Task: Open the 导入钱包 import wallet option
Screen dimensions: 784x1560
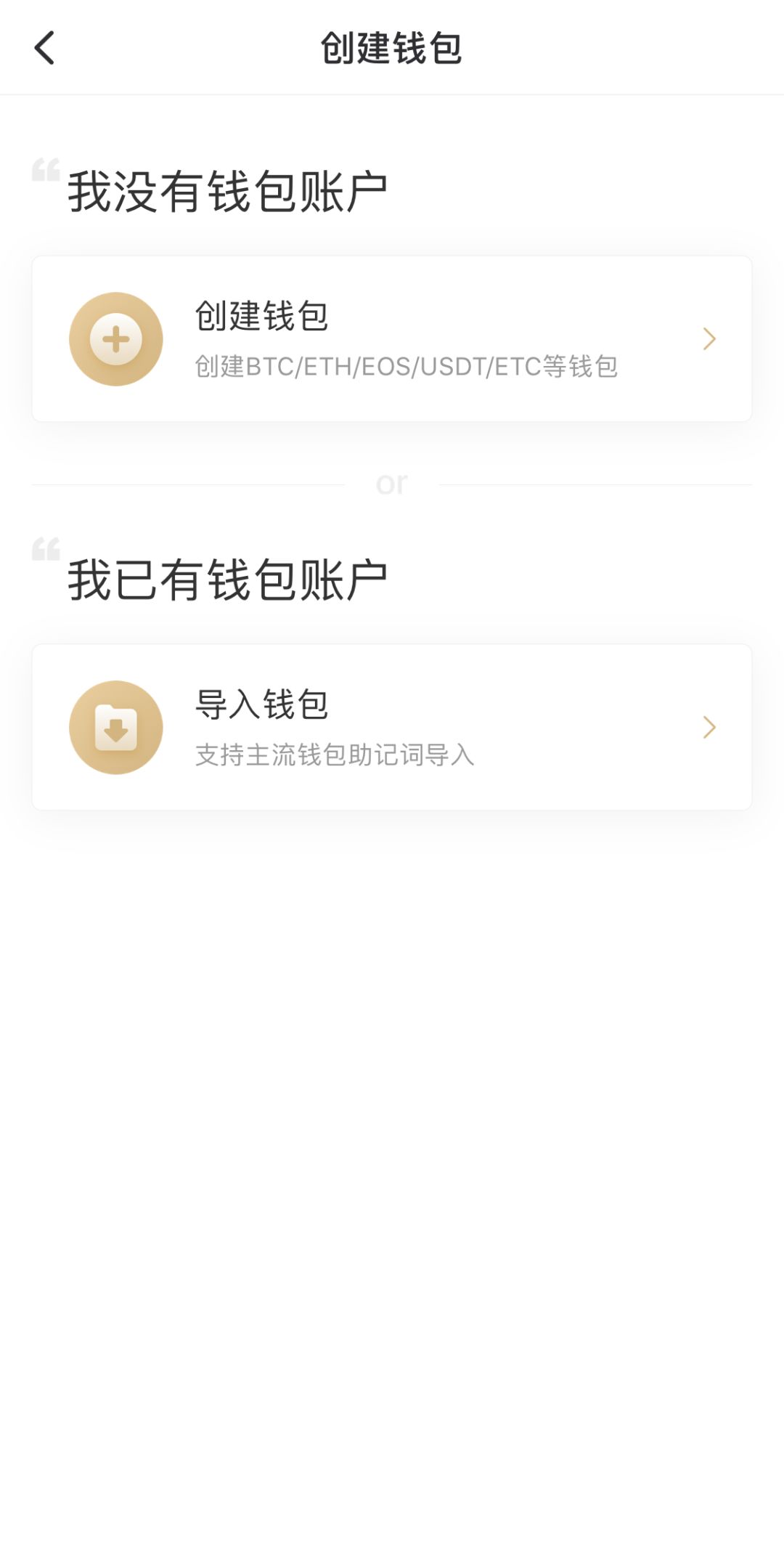Action: 392,727
